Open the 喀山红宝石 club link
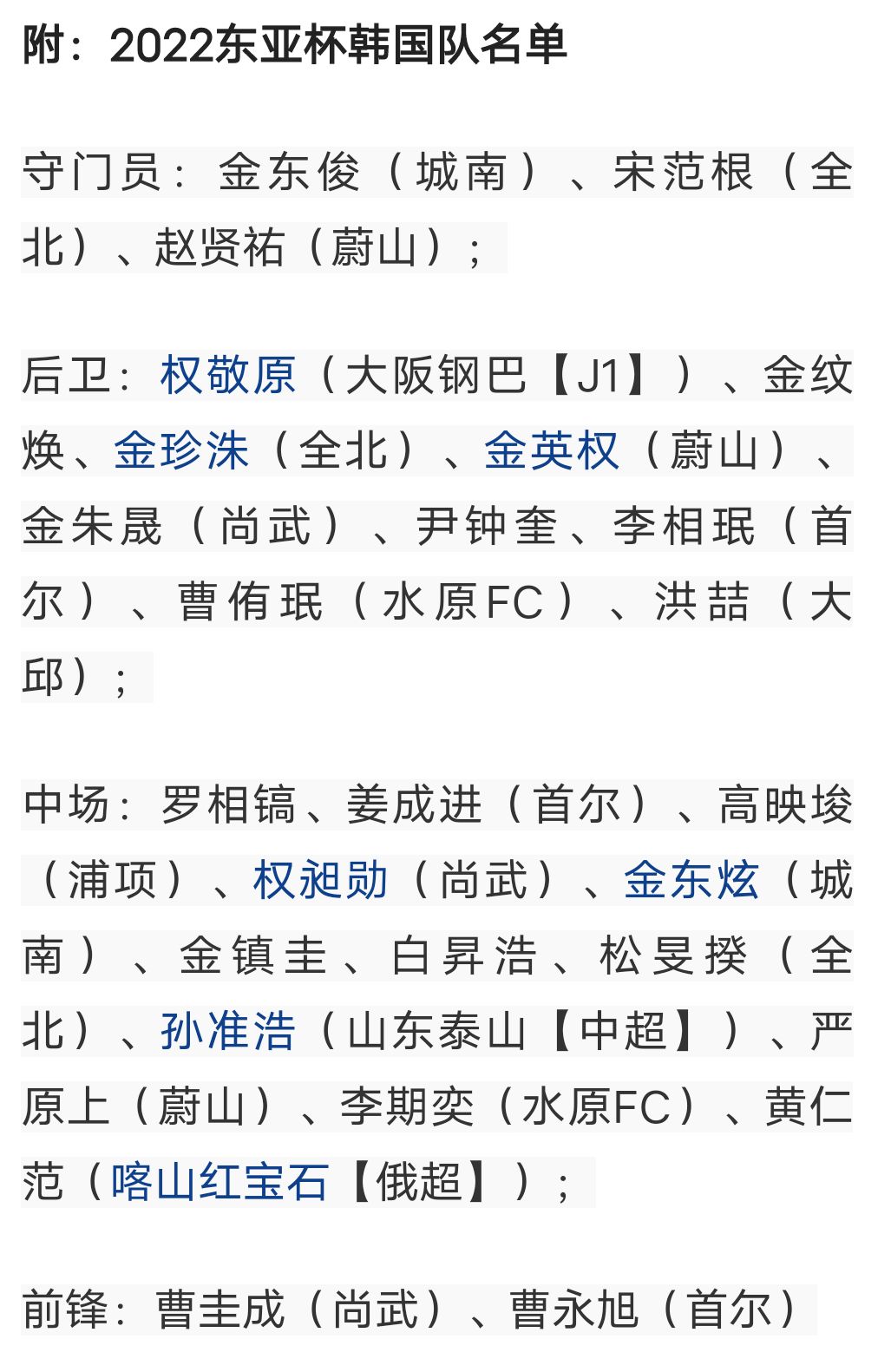The height and width of the screenshot is (1372, 891). (219, 1182)
